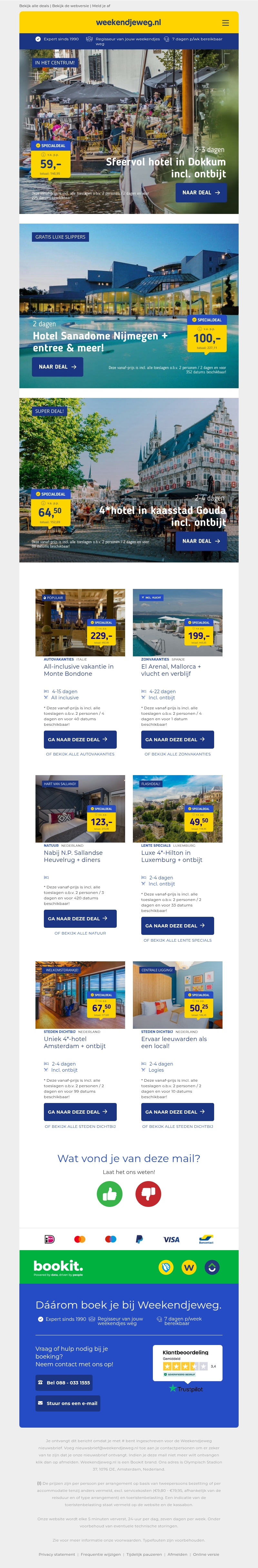
Task: Go to the Ervaar Leeuwarden deal
Action: 178,1111
